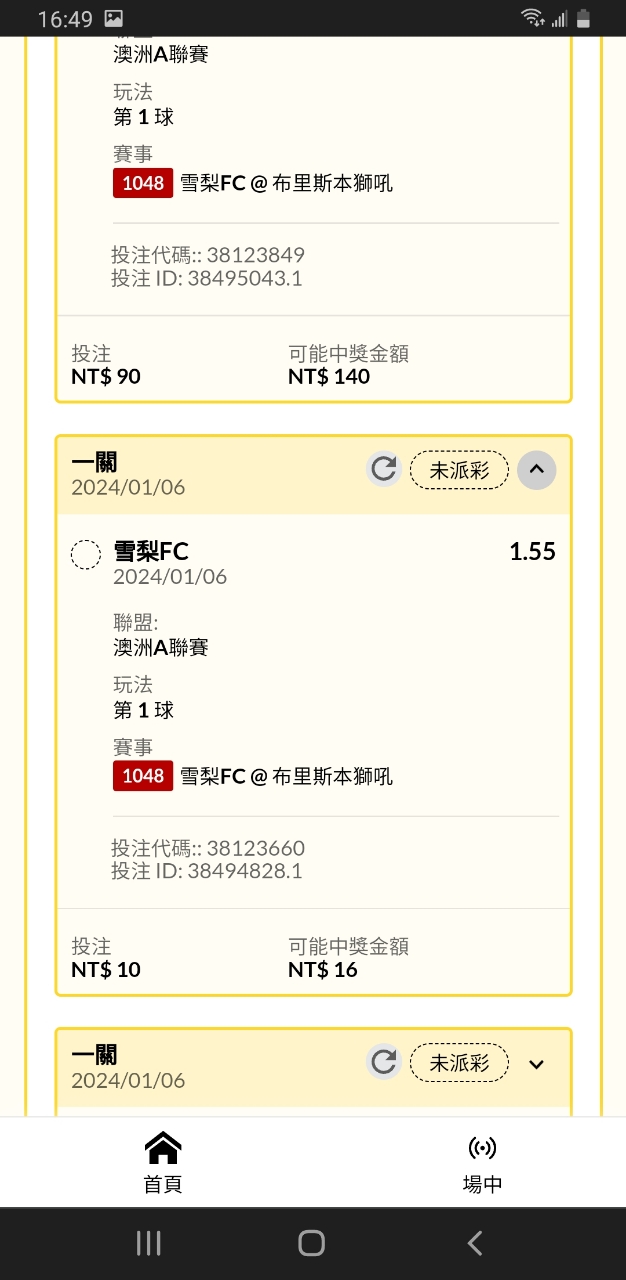Expand the collapsed 一關 bet card details
The width and height of the screenshot is (626, 1280).
[536, 1063]
